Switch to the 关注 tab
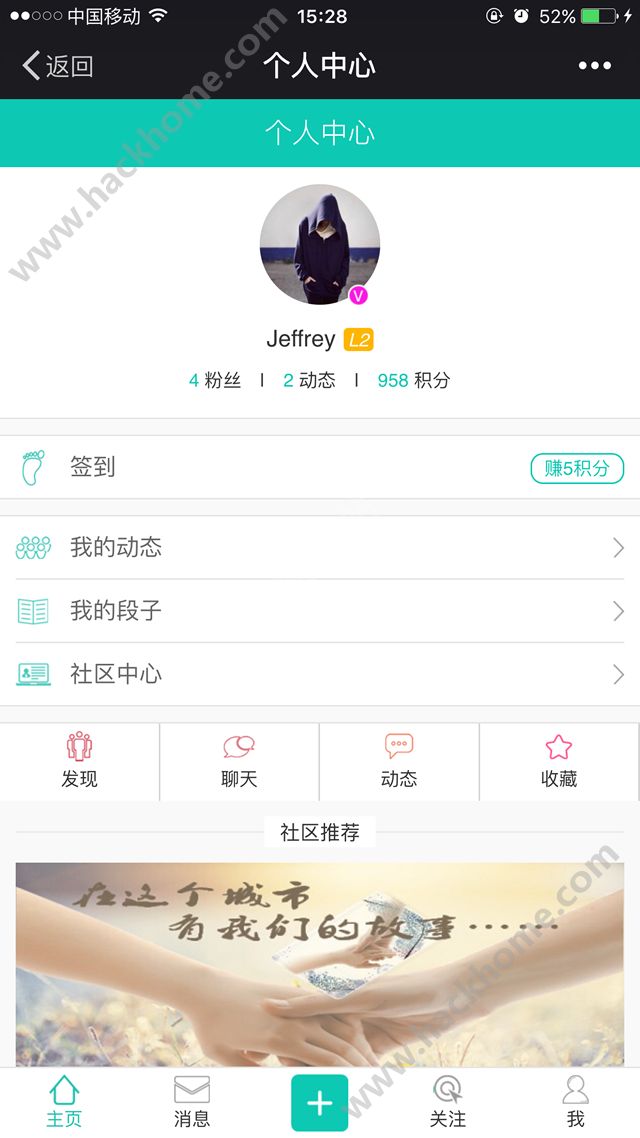This screenshot has height=1138, width=640. pos(448,1101)
